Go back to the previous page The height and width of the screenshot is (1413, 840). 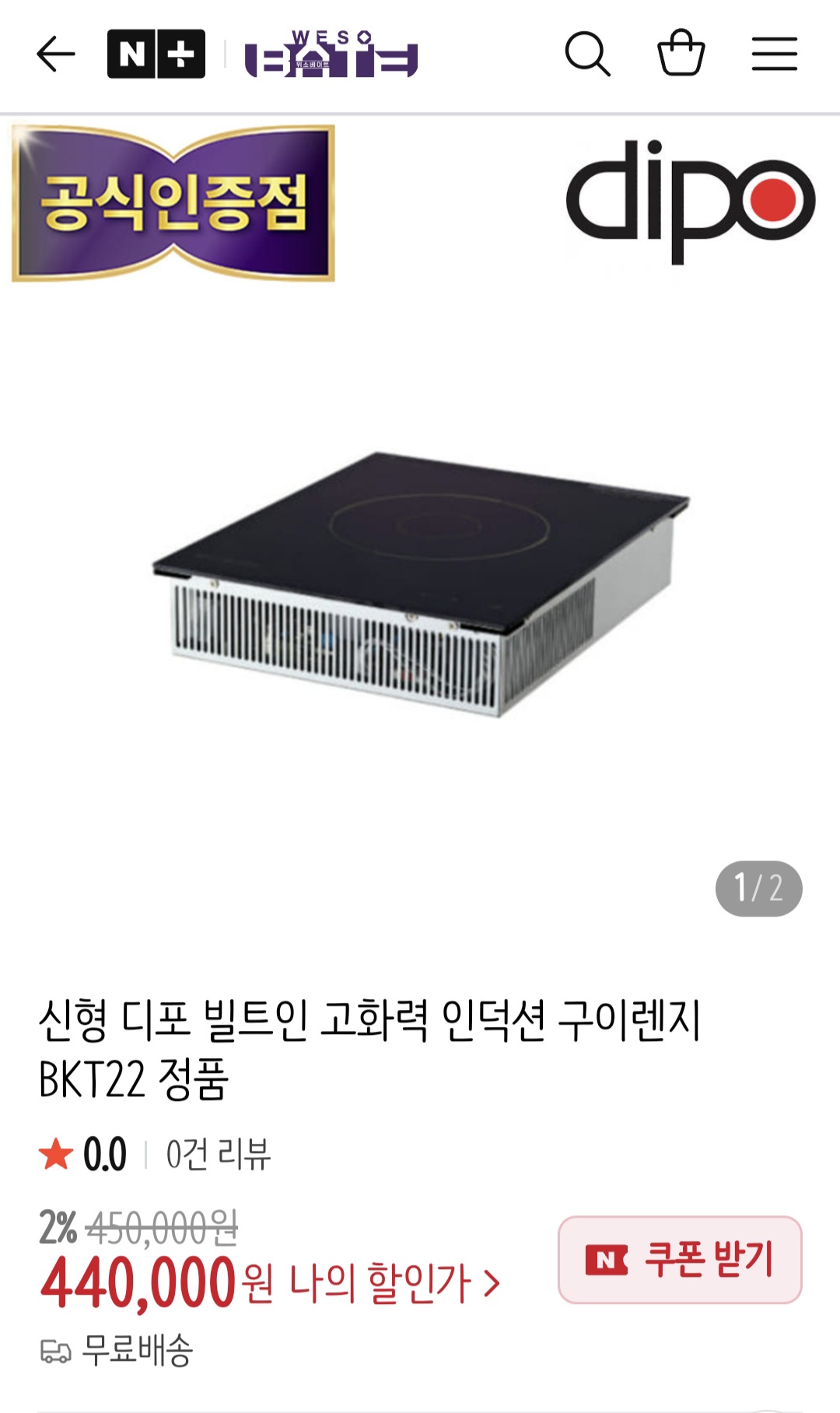[x=56, y=54]
